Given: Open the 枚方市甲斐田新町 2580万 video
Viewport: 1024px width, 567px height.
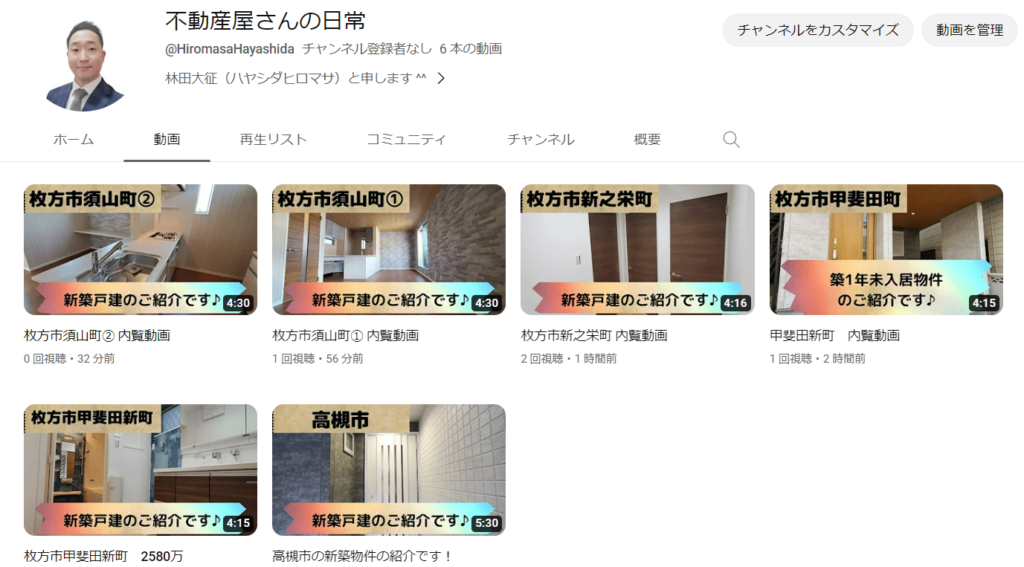Looking at the screenshot, I should tap(140, 470).
